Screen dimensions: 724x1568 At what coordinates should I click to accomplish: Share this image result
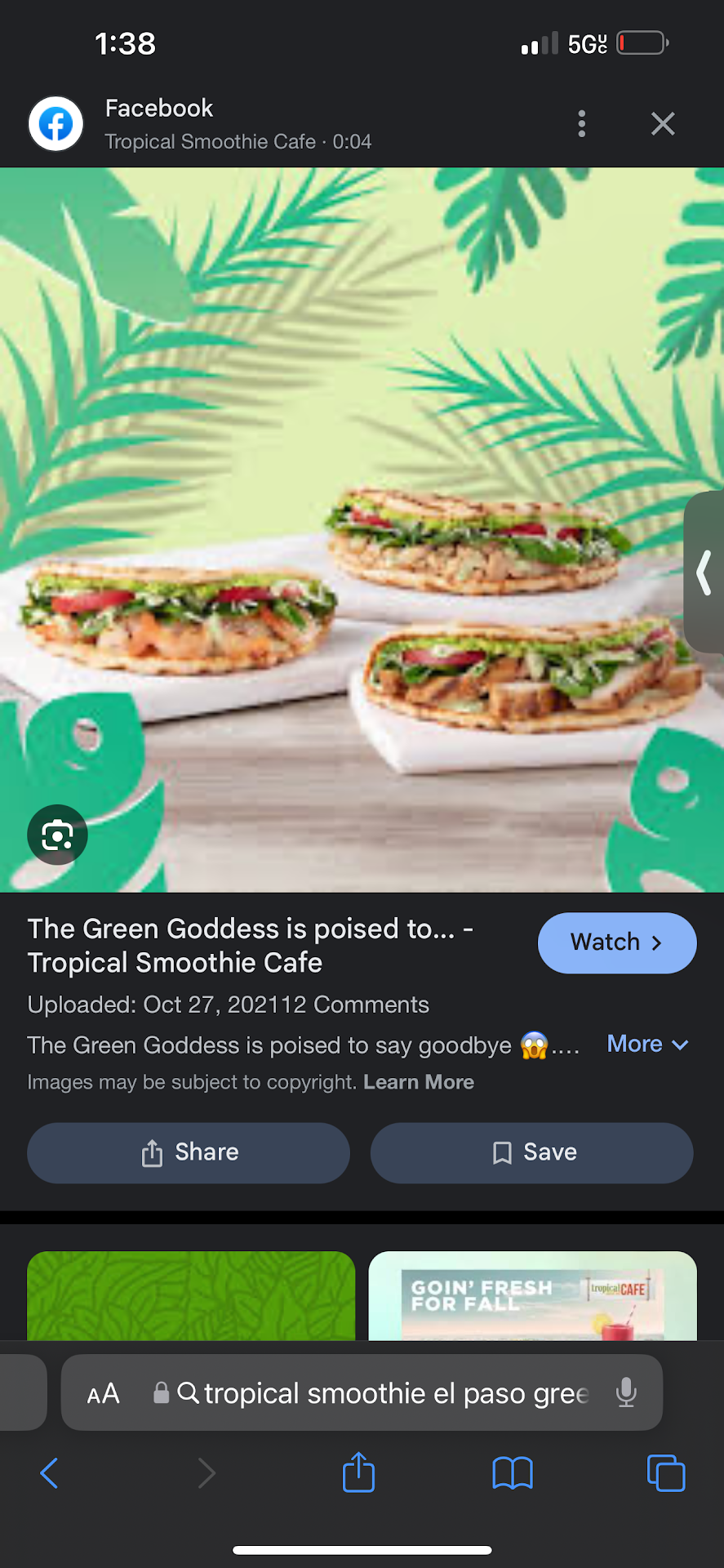pos(189,1152)
